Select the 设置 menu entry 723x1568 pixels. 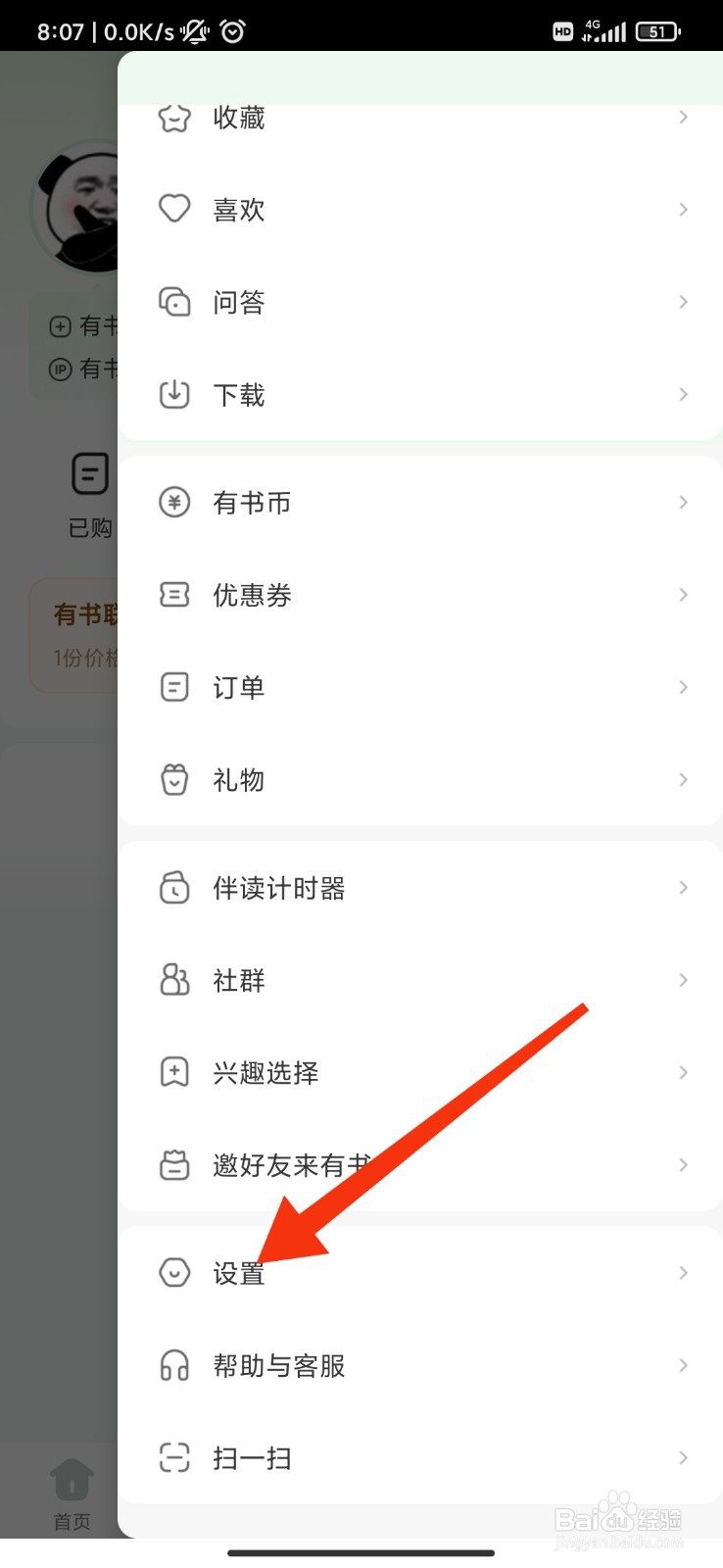pyautogui.click(x=238, y=1273)
